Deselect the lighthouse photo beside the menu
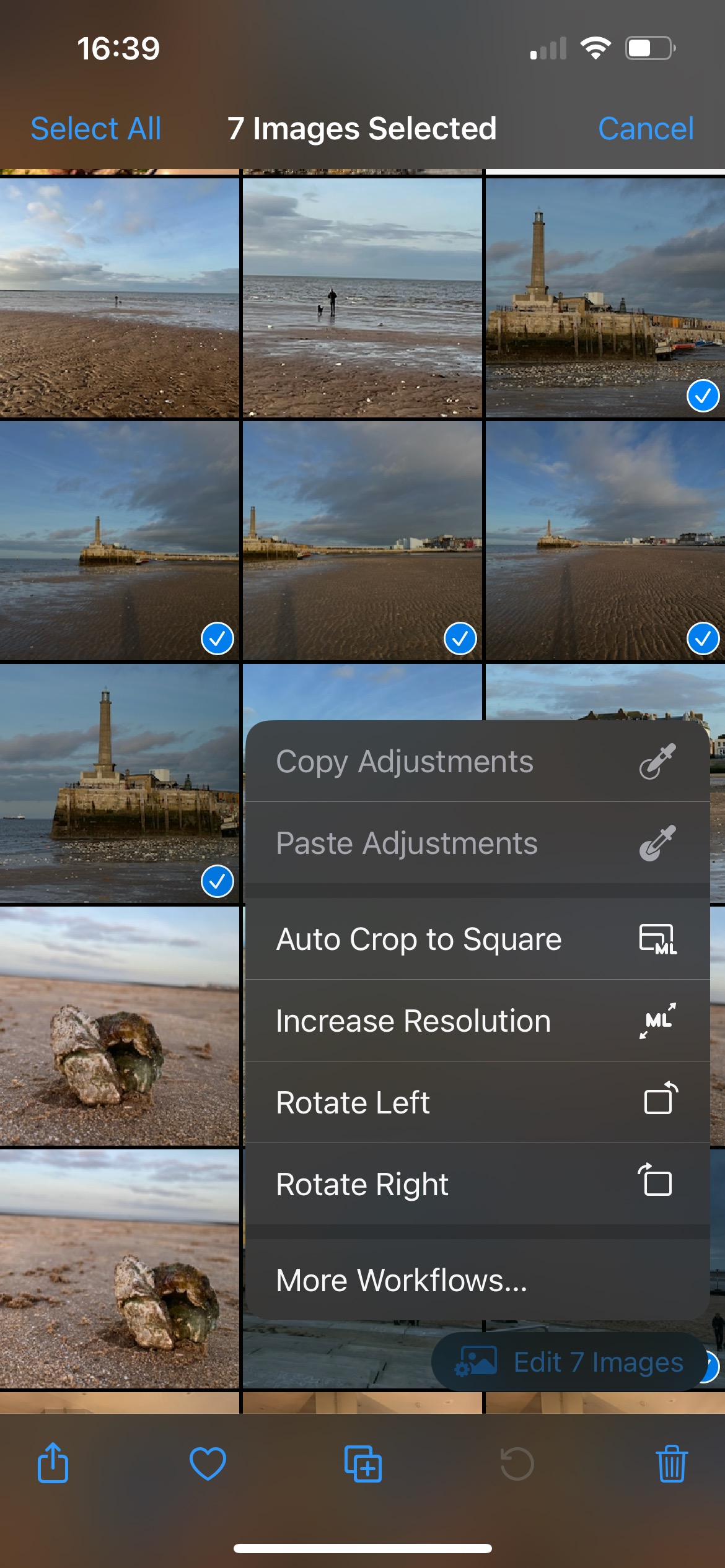 [x=120, y=783]
